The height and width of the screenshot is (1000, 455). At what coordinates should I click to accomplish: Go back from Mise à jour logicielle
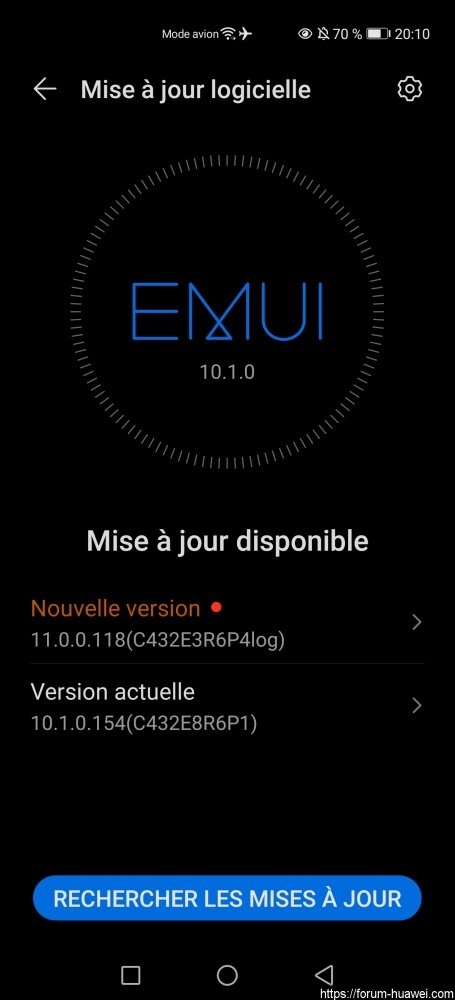point(45,89)
